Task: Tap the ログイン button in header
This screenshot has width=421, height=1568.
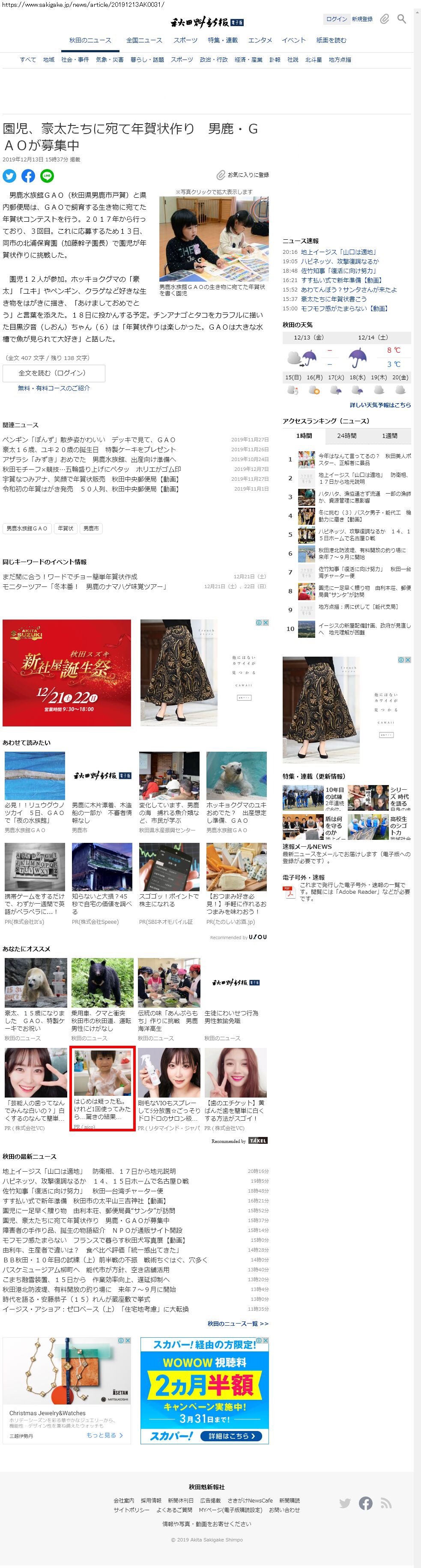Action: 336,19
